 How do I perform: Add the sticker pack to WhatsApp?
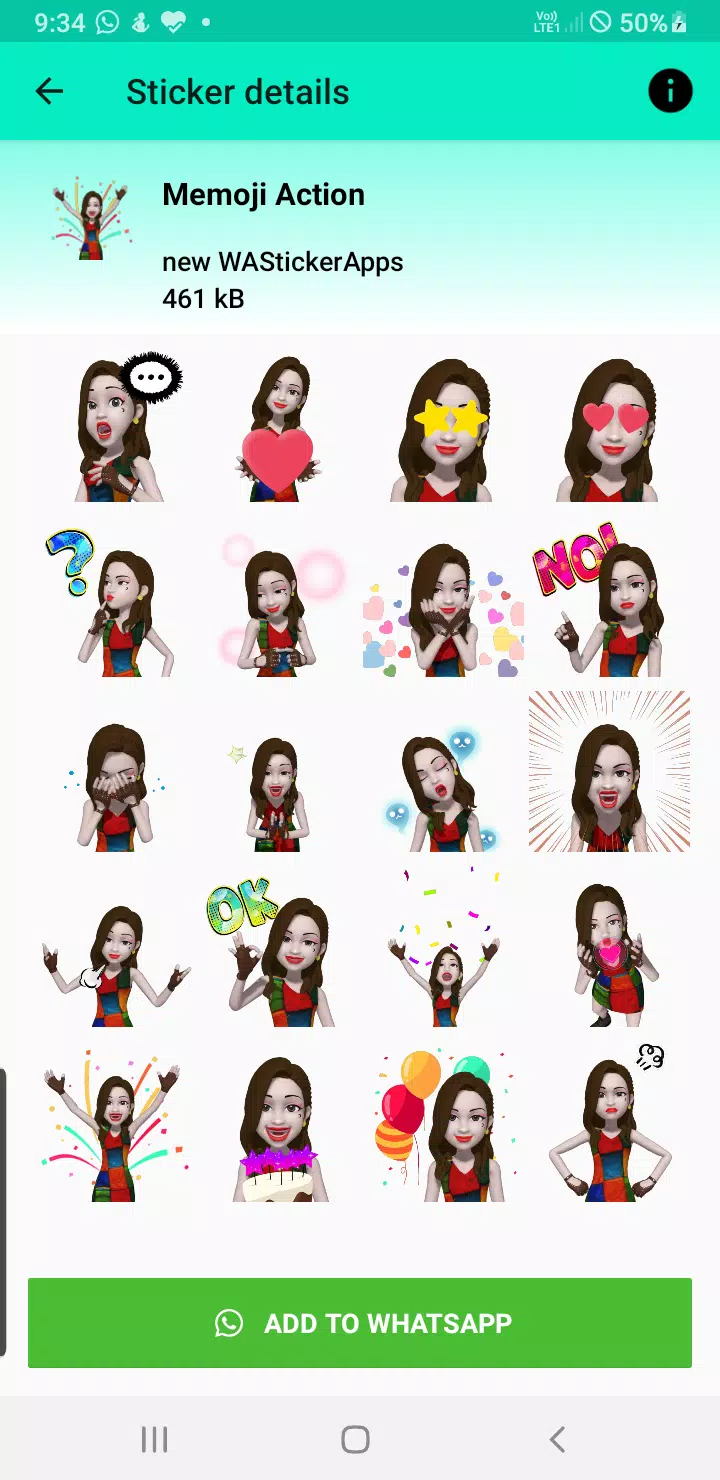coord(360,1323)
